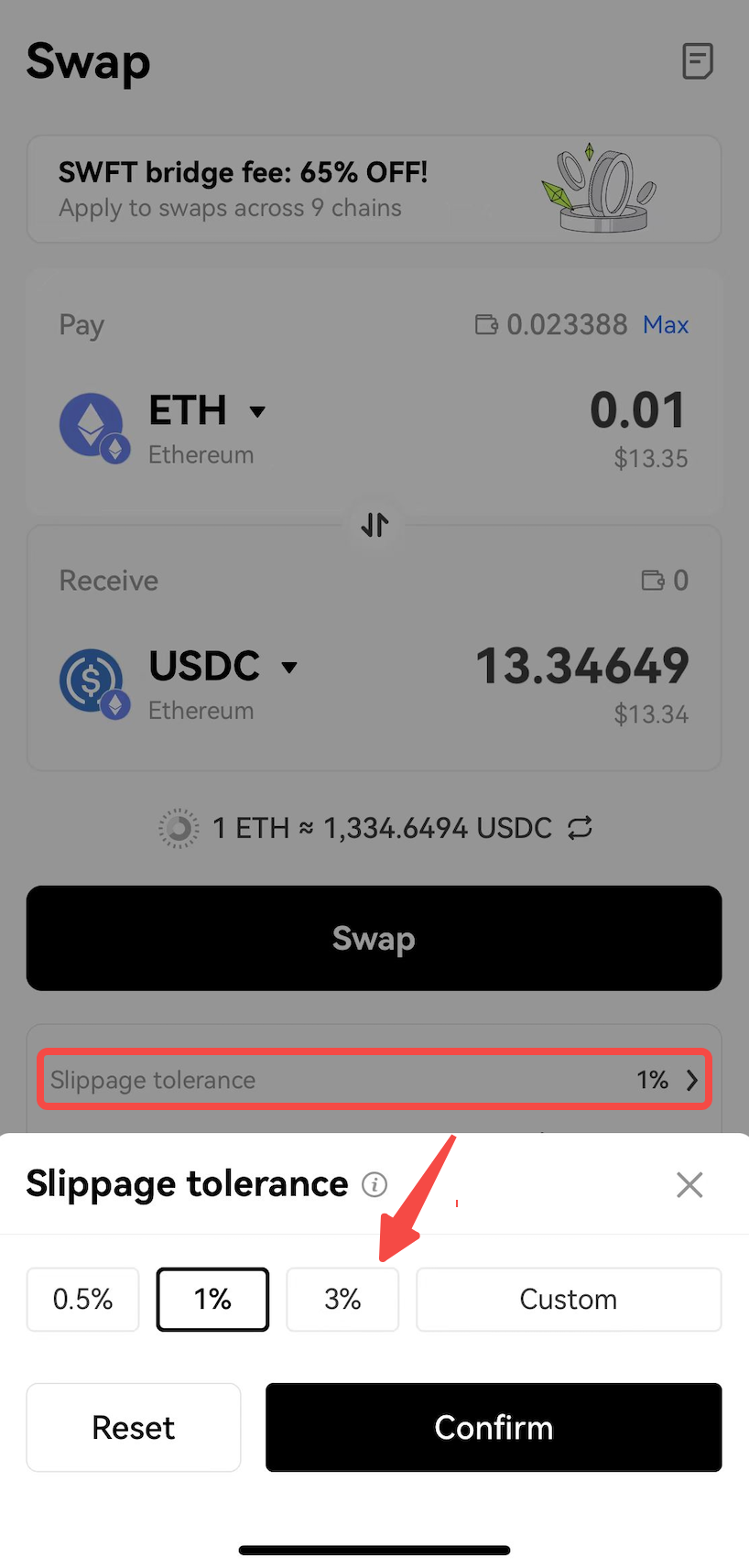Reset the slippage tolerance
This screenshot has height=1568, width=749.
point(134,1427)
